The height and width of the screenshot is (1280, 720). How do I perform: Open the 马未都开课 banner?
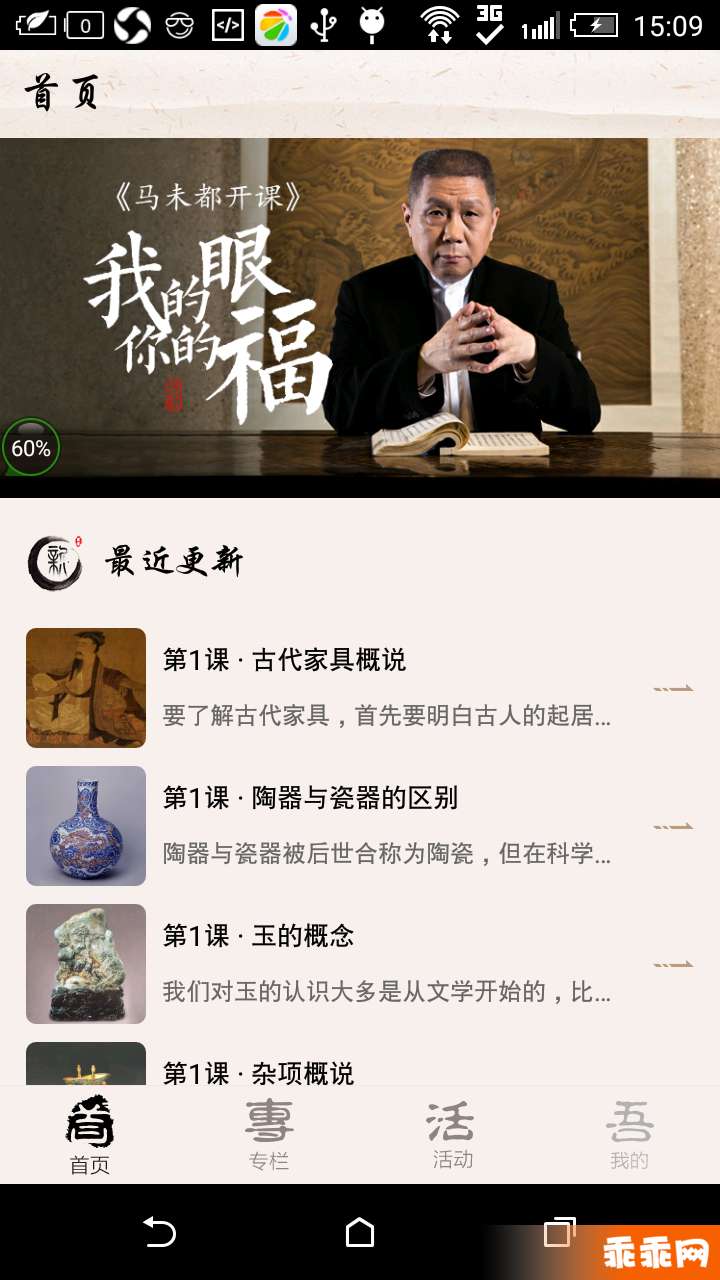360,315
